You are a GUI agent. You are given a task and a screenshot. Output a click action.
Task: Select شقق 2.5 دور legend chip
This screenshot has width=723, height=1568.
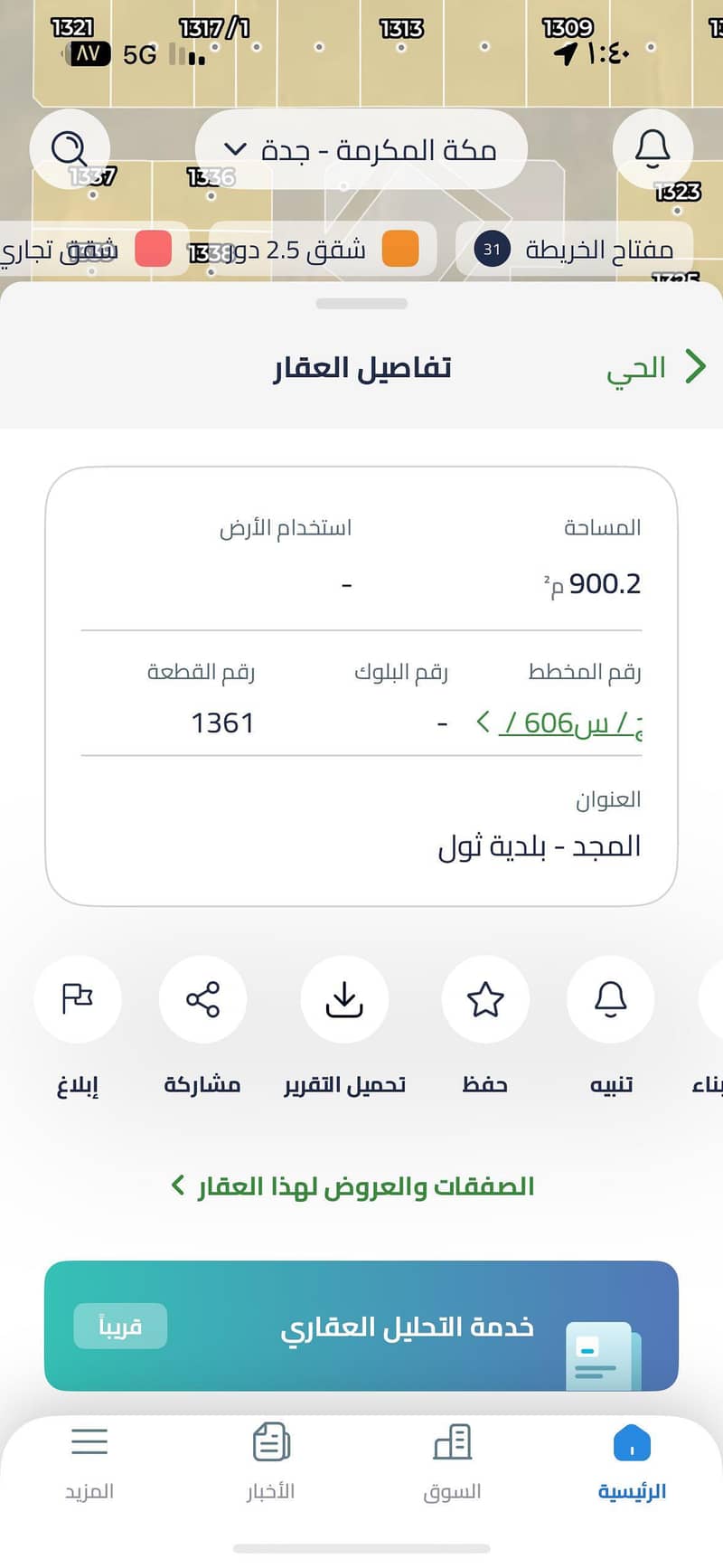pyautogui.click(x=323, y=249)
